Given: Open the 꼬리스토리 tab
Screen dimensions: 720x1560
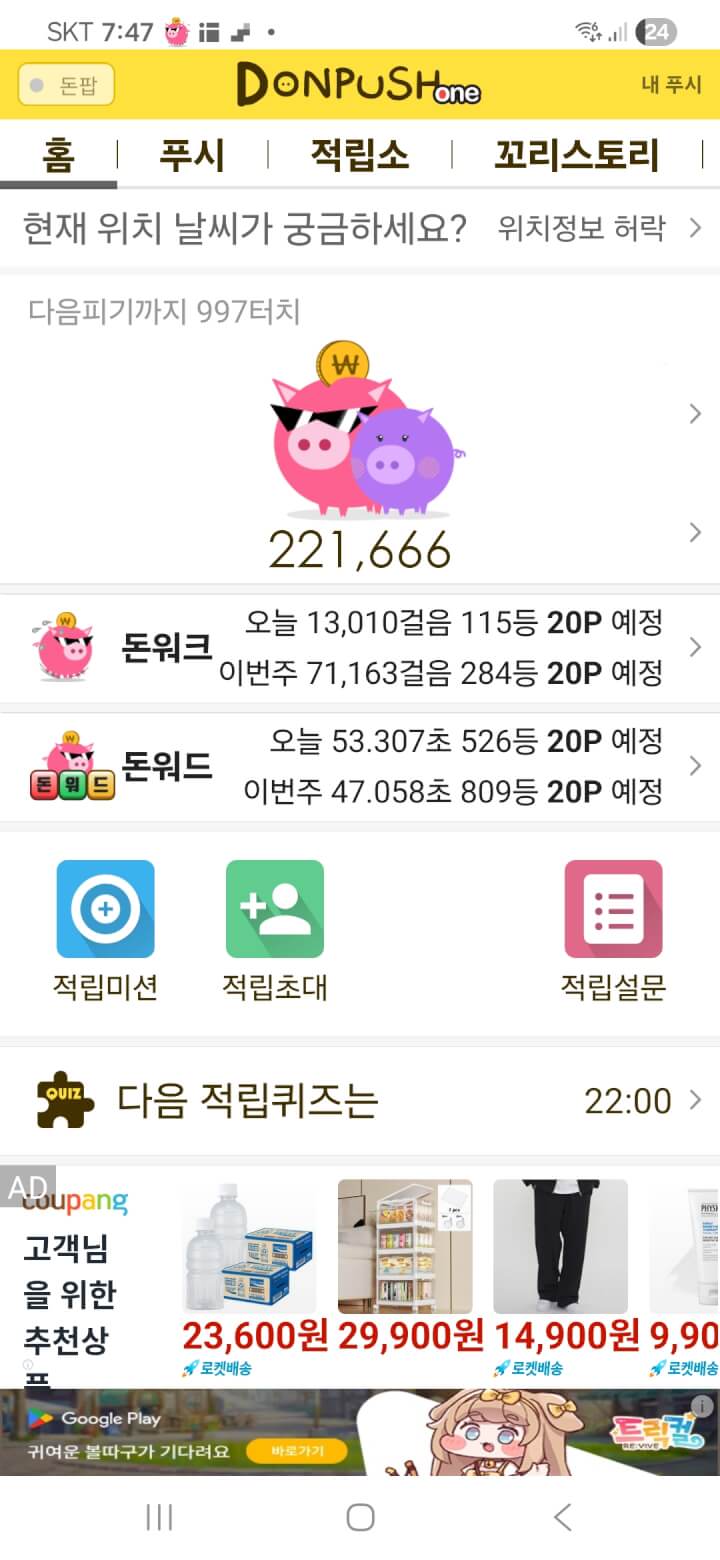Looking at the screenshot, I should pyautogui.click(x=576, y=156).
